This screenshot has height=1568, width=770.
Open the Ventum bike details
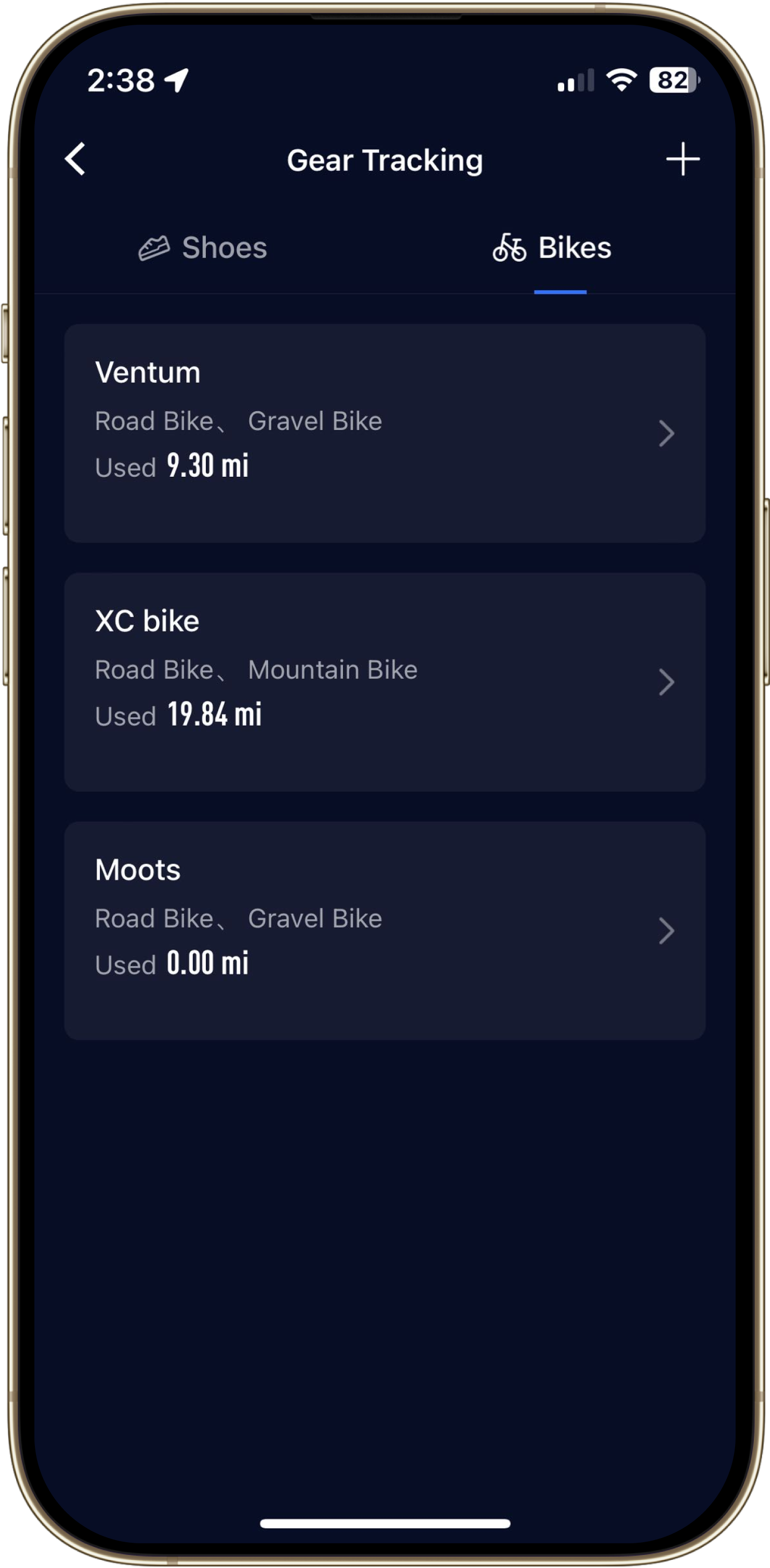click(385, 433)
